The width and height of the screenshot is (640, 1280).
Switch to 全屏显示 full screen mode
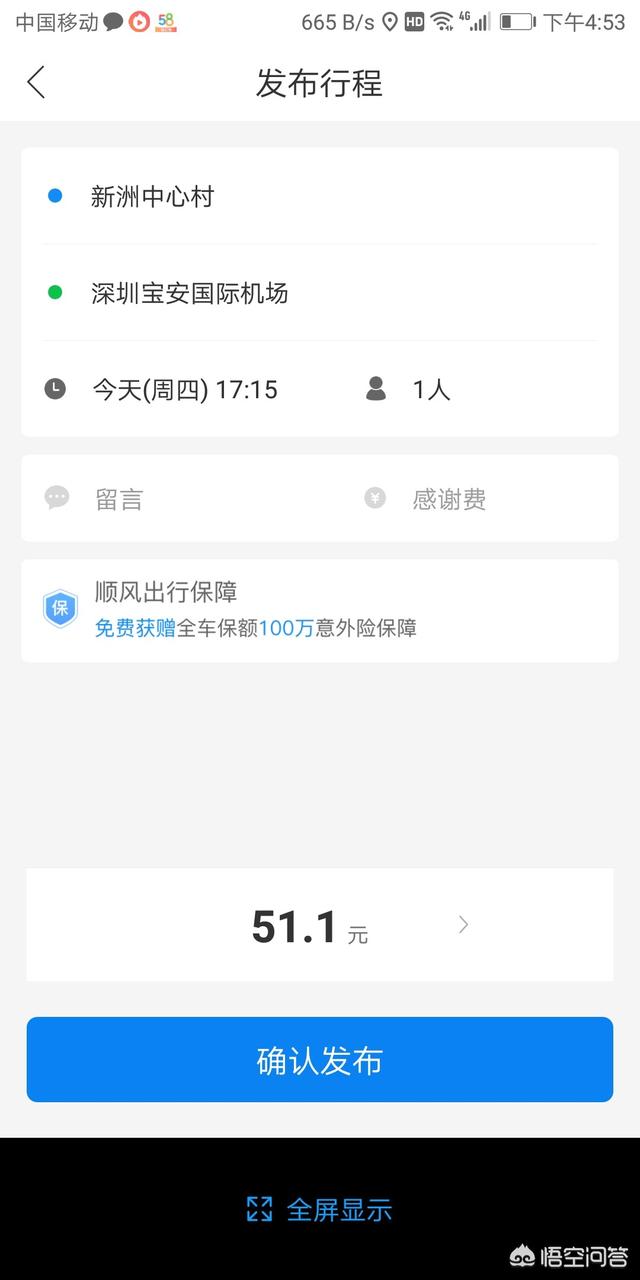pos(320,1210)
